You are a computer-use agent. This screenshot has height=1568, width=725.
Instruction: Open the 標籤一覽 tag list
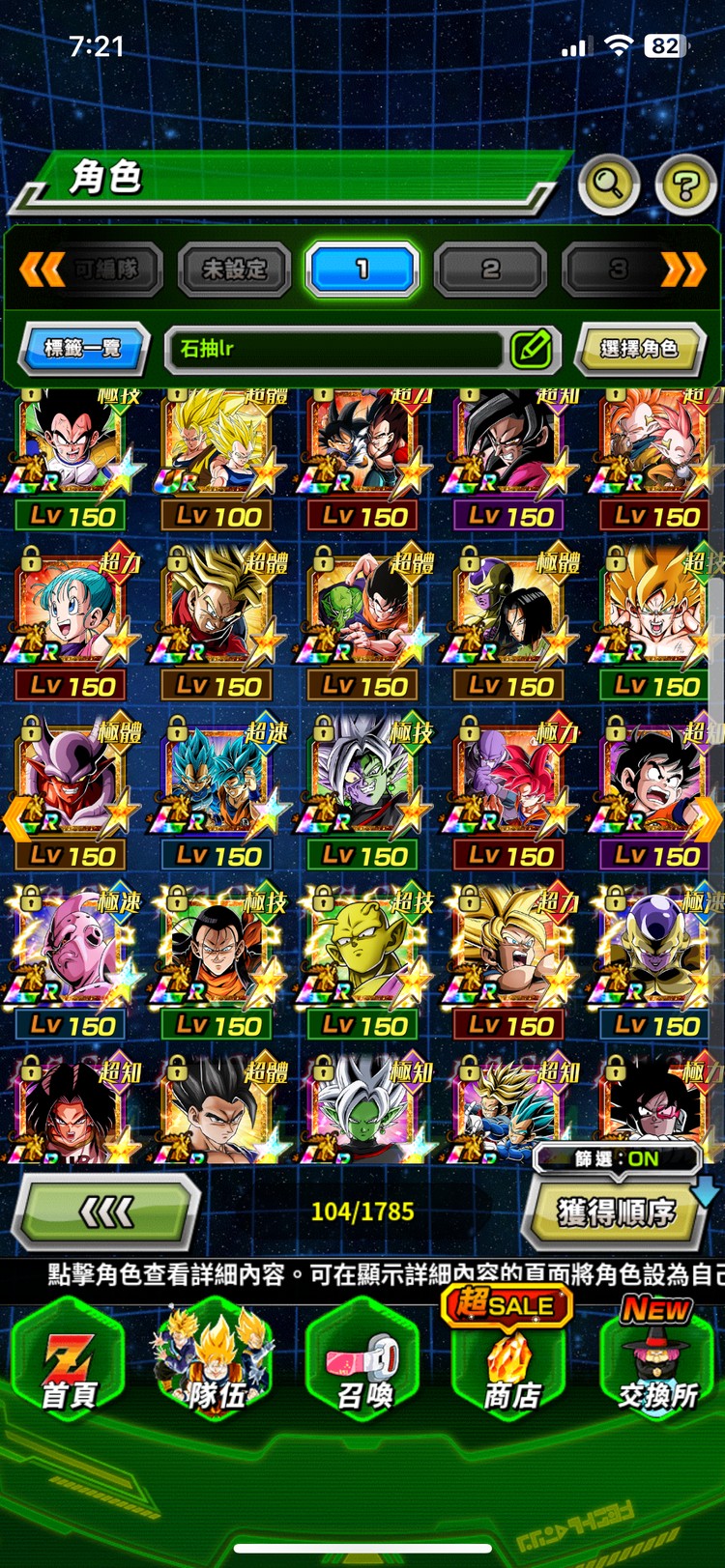coord(83,348)
